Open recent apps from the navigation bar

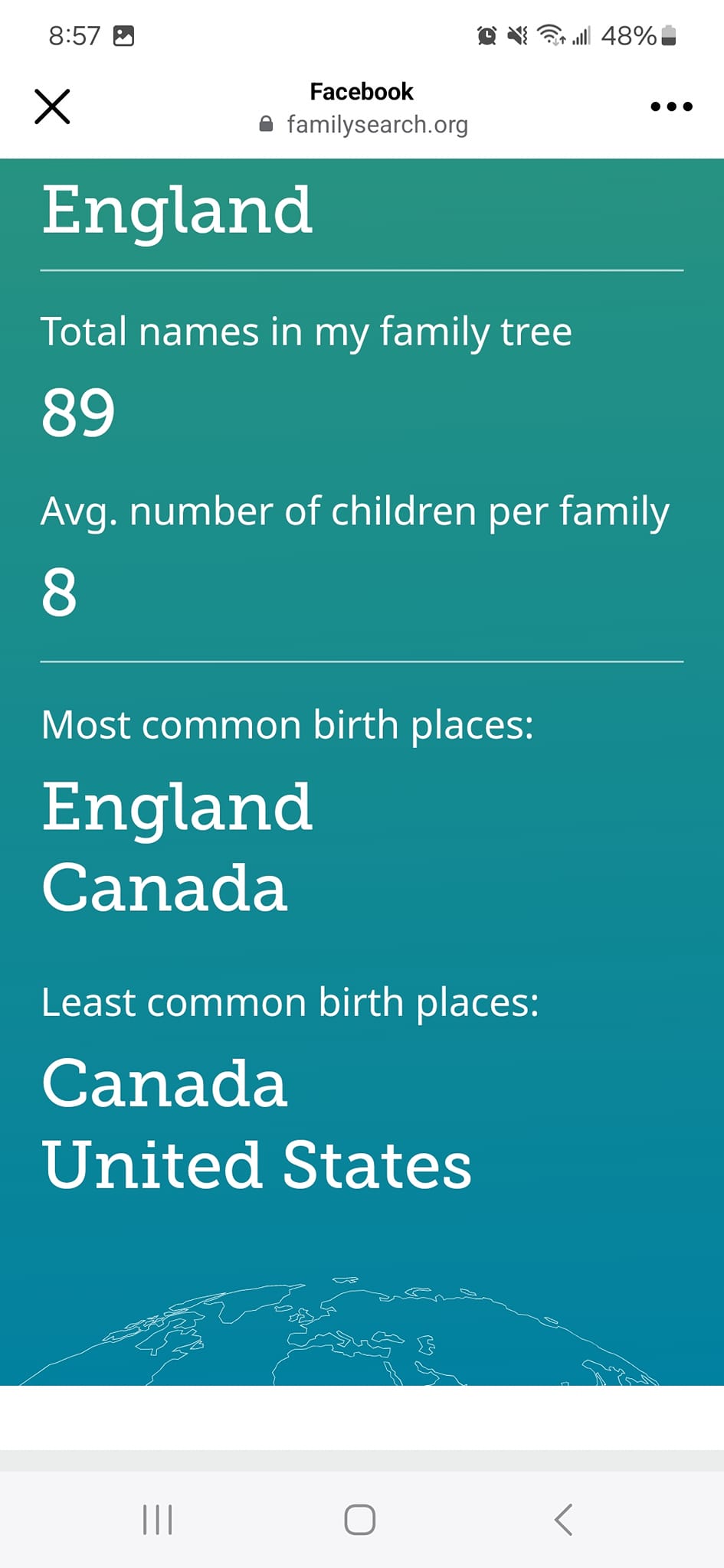(x=157, y=1520)
